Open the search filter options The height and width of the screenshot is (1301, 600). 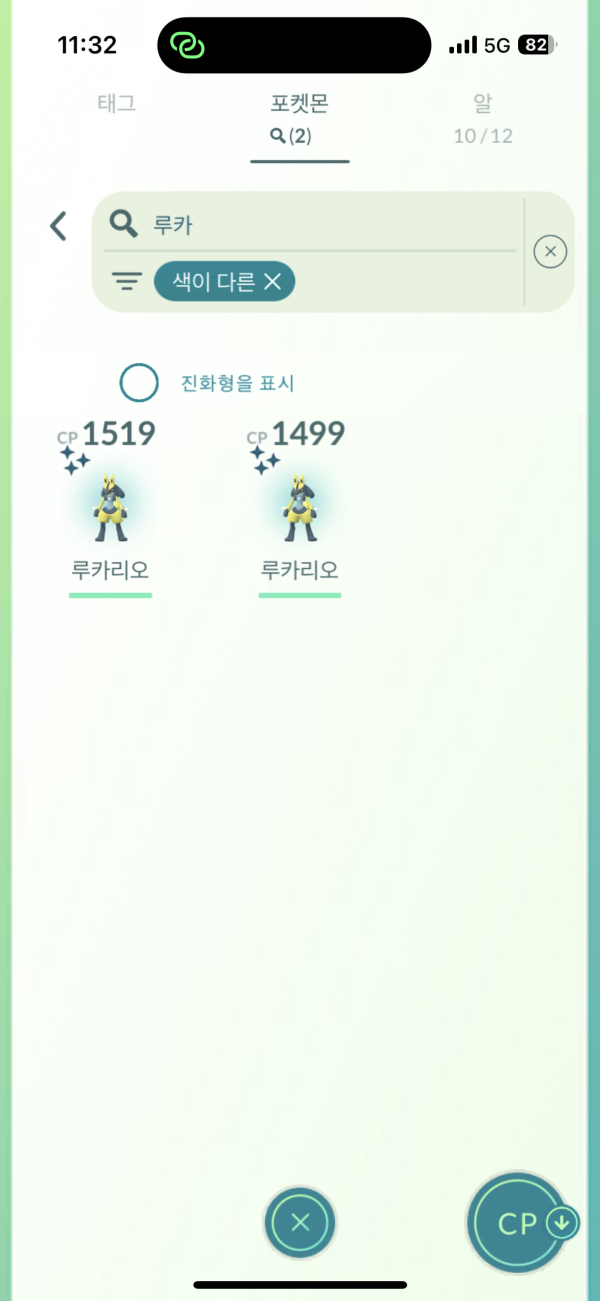[126, 283]
